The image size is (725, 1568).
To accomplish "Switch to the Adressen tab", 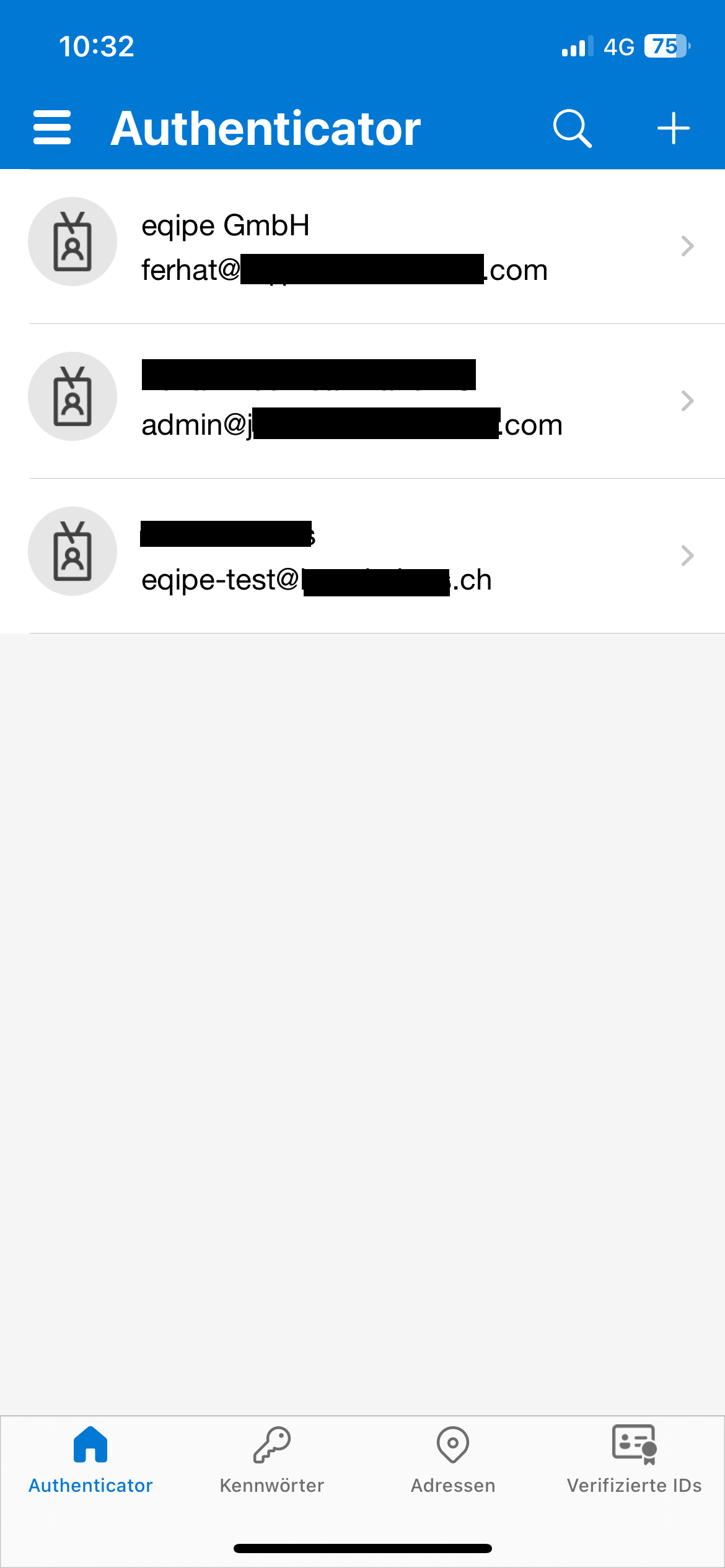I will pyautogui.click(x=453, y=1460).
